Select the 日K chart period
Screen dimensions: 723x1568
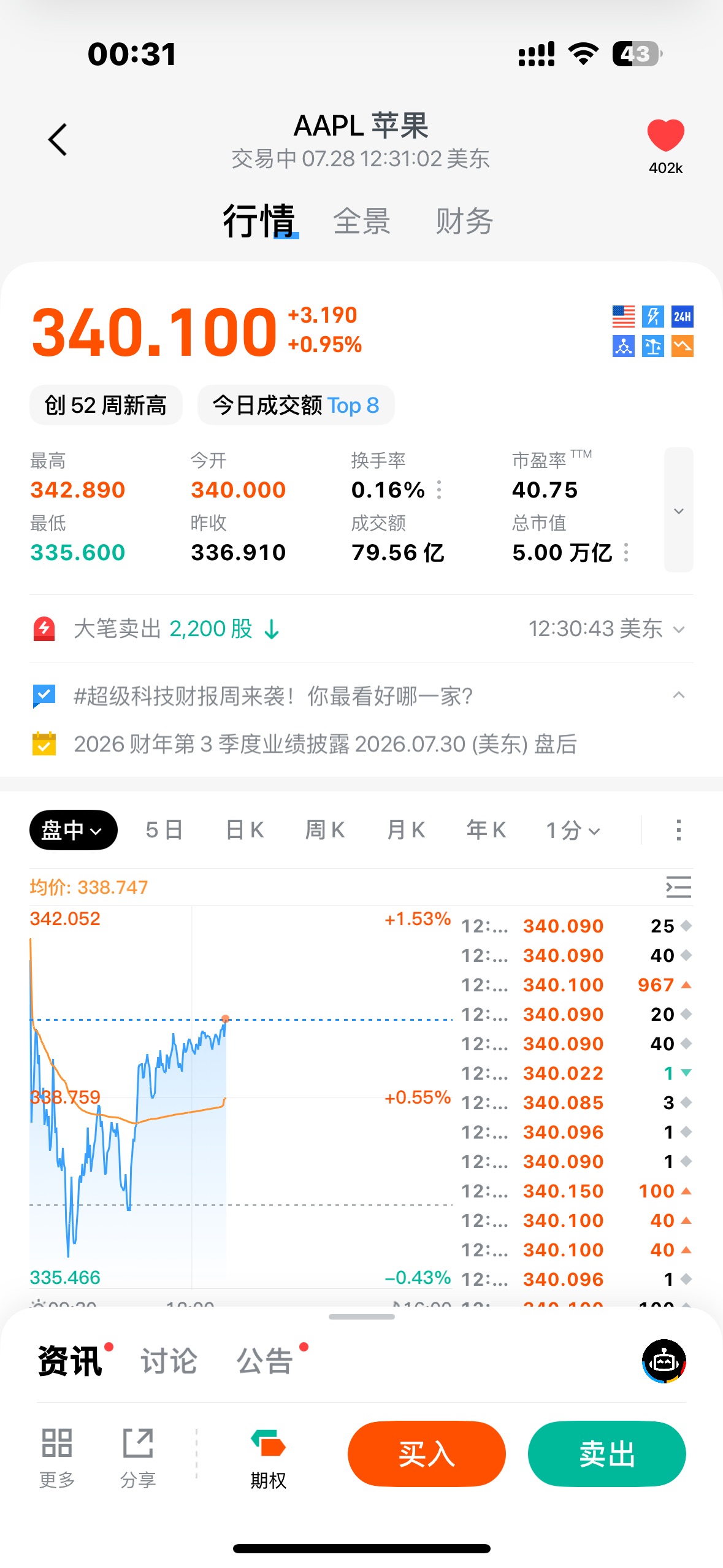point(245,830)
